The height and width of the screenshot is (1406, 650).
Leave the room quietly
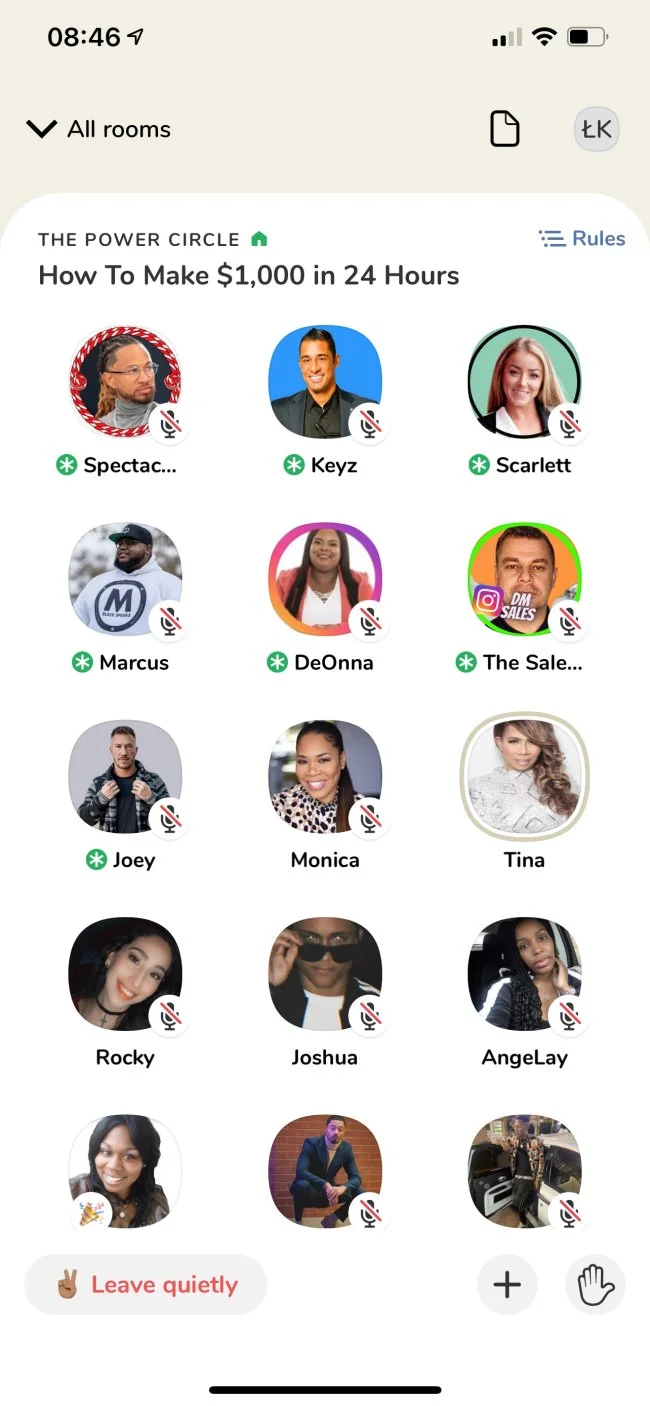tap(146, 1285)
